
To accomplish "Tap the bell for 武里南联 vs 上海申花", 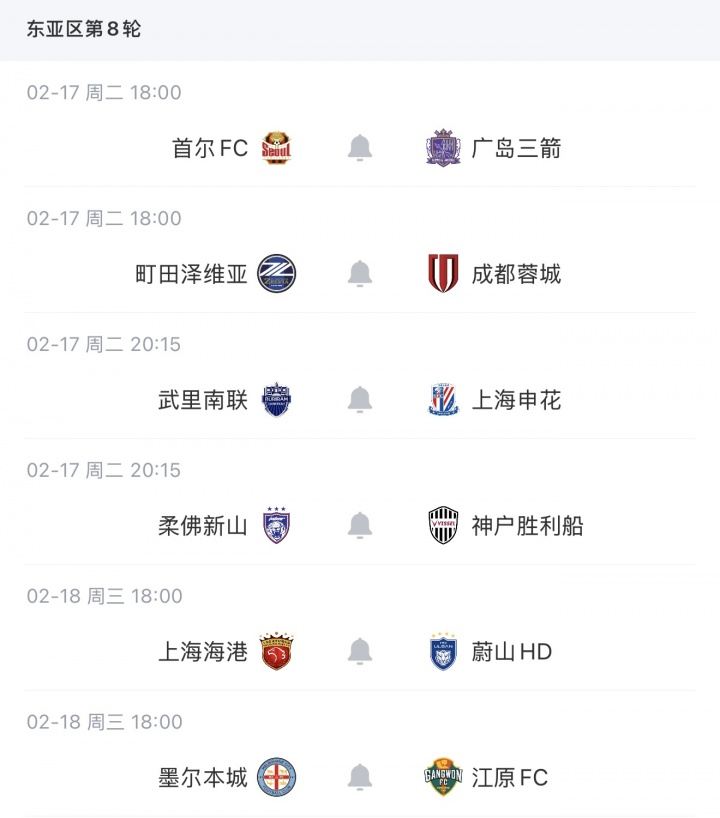I will coord(360,400).
